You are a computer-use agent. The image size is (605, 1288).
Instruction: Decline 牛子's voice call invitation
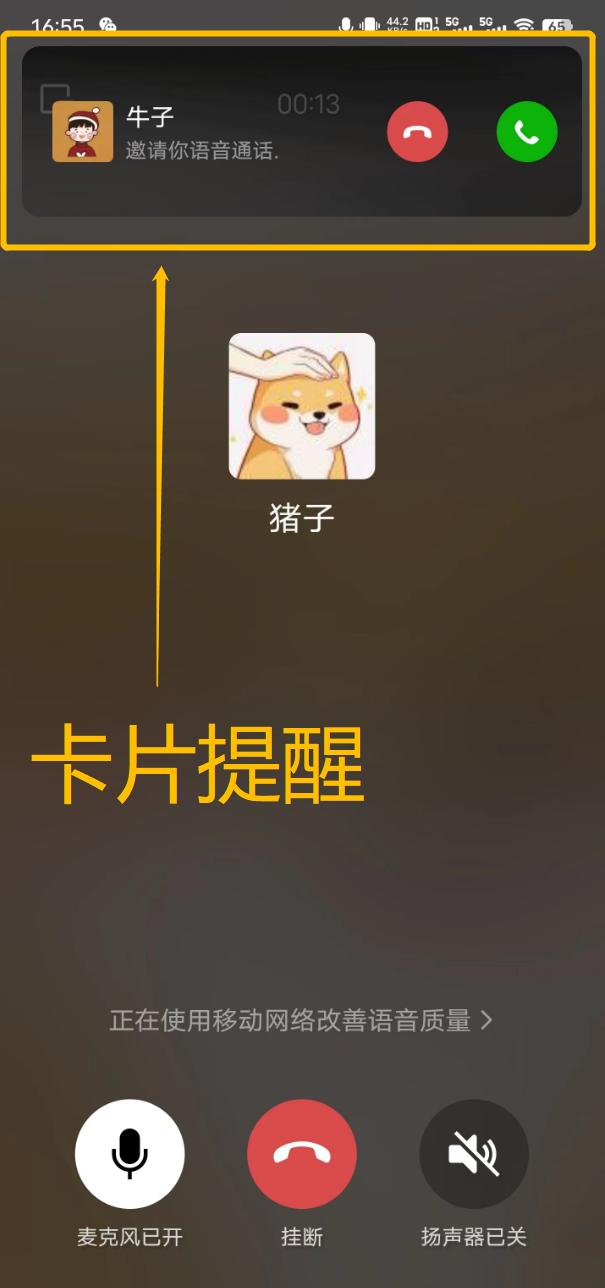(417, 131)
